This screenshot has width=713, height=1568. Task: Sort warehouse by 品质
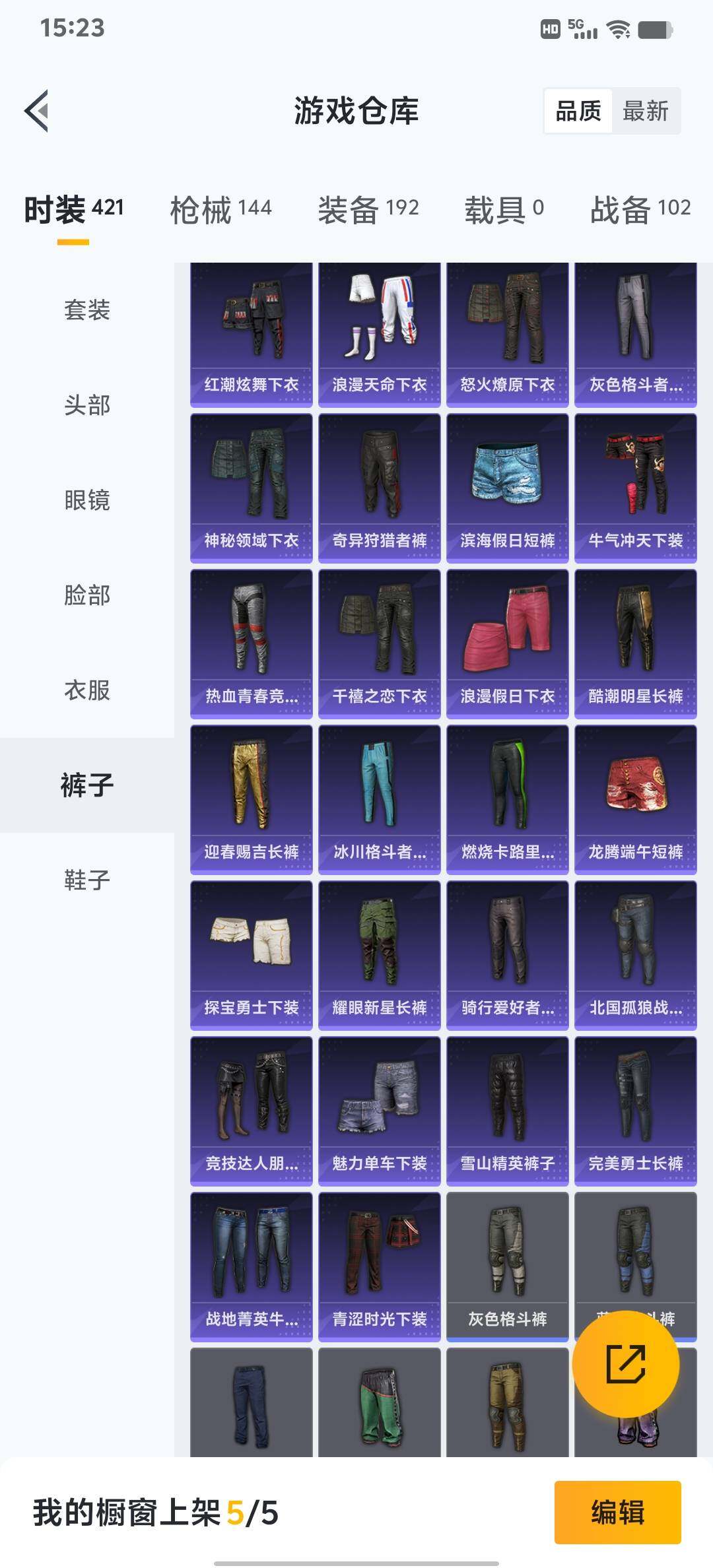point(578,111)
